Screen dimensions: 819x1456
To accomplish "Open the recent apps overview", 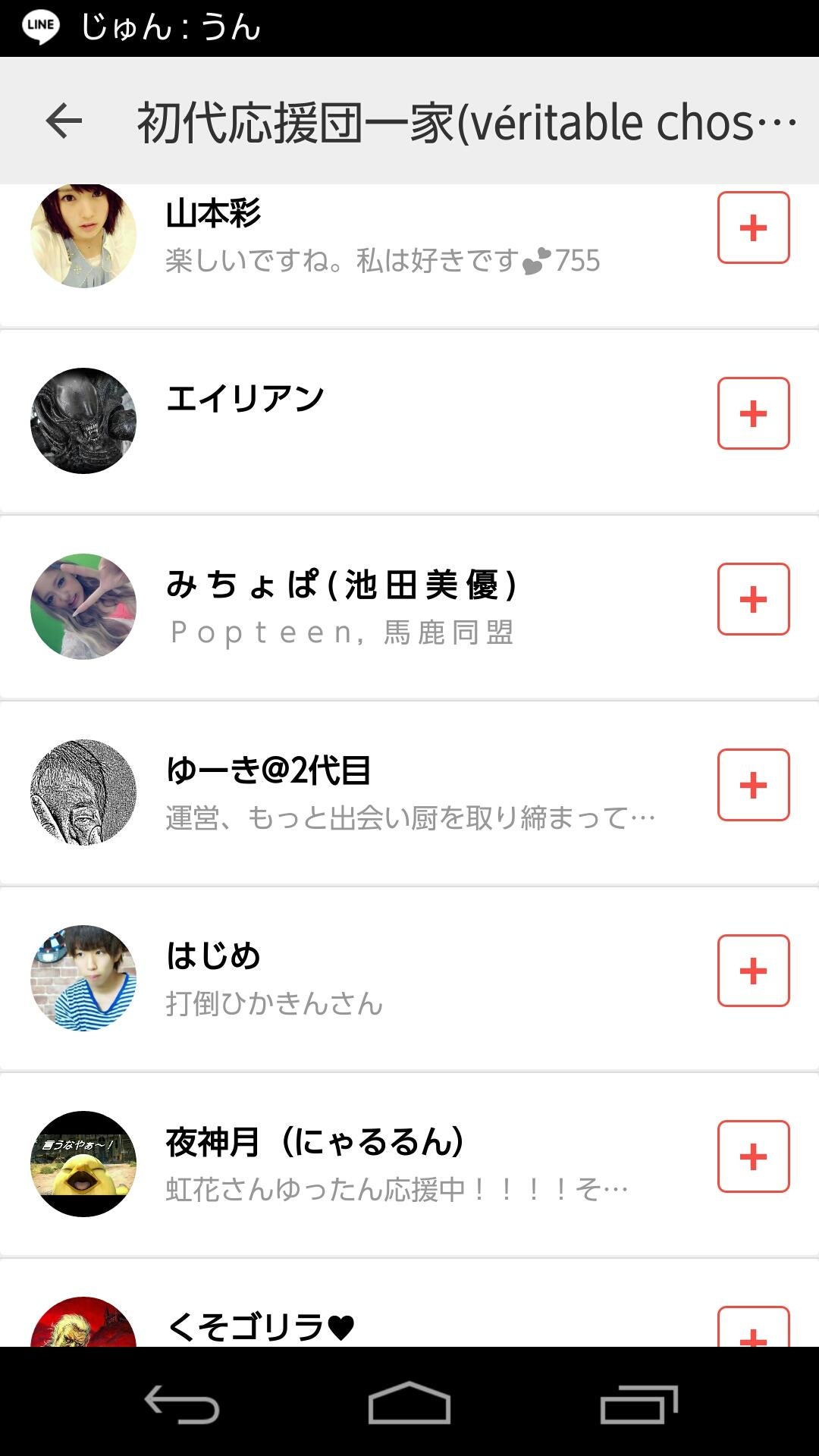I will pos(639,1403).
